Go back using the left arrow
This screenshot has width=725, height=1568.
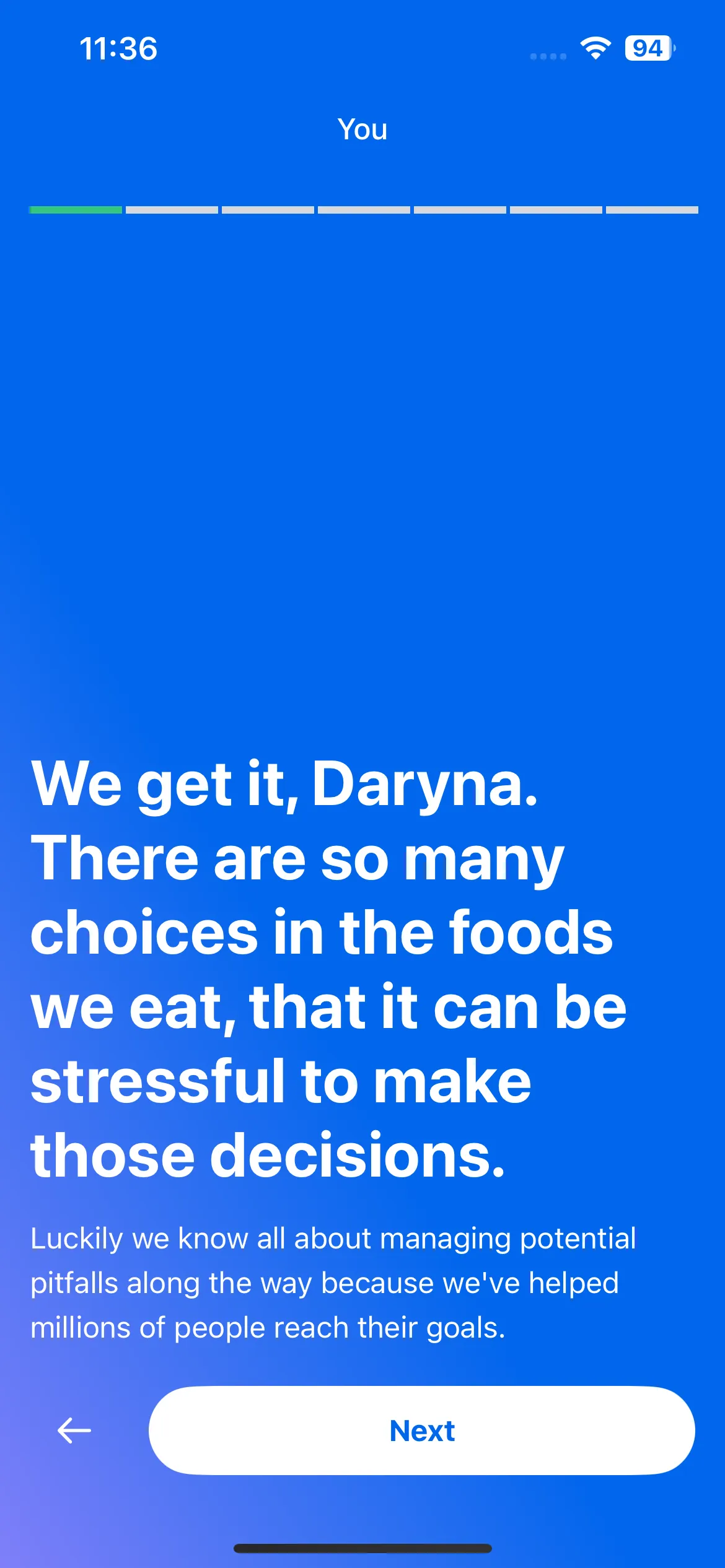click(74, 1431)
